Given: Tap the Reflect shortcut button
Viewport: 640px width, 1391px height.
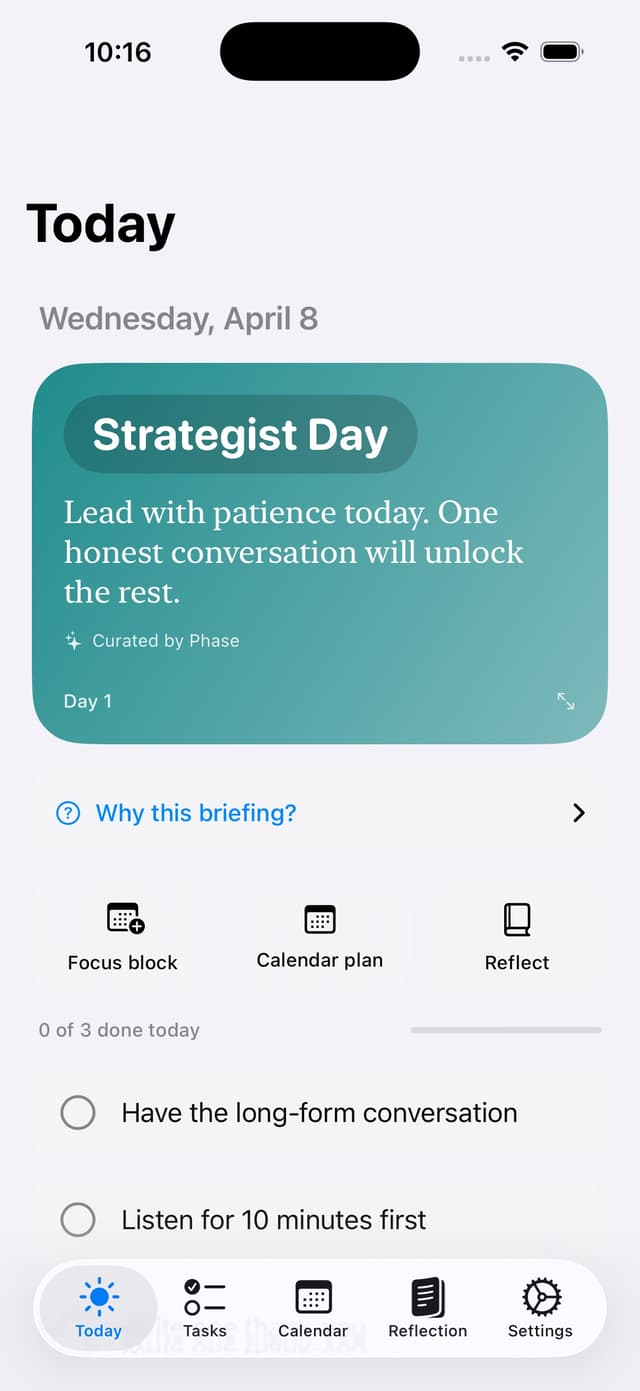Looking at the screenshot, I should (x=516, y=936).
